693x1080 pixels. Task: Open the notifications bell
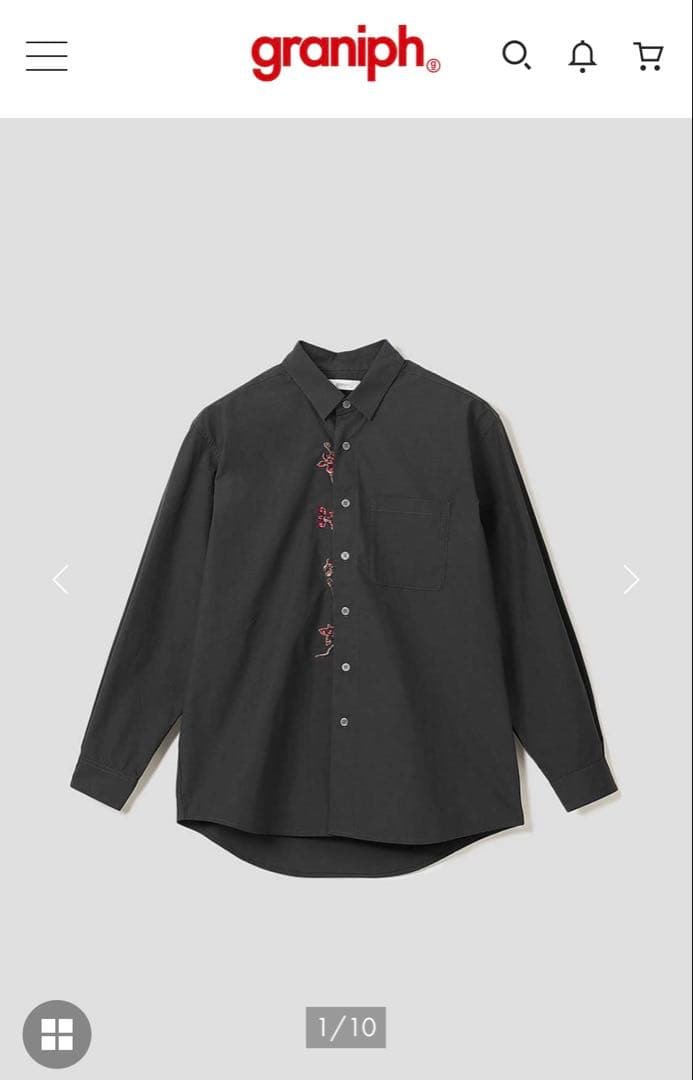[x=582, y=56]
